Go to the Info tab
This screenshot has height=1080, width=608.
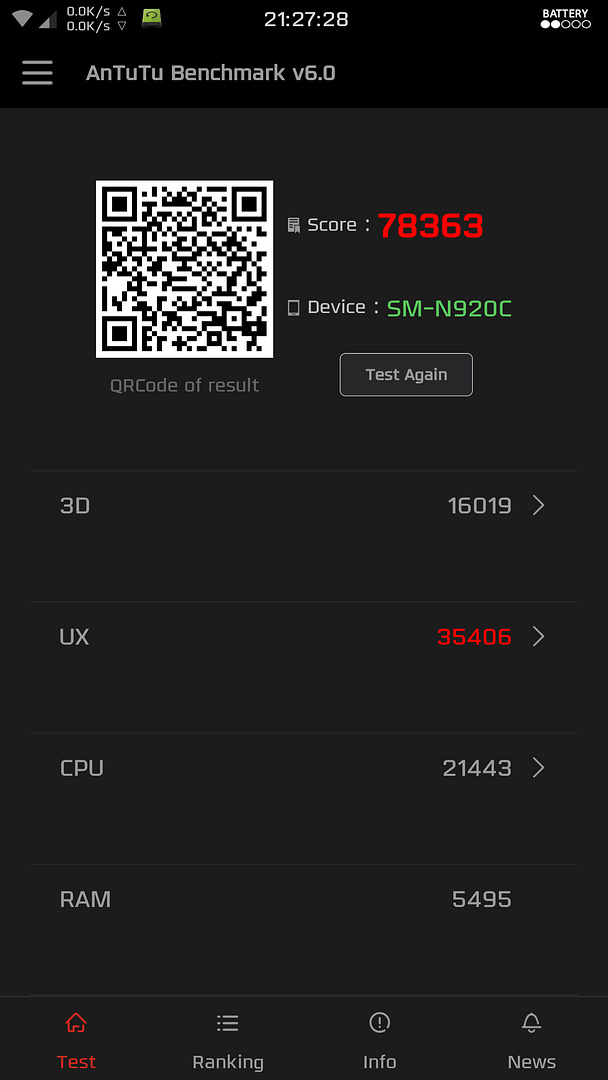(380, 1040)
